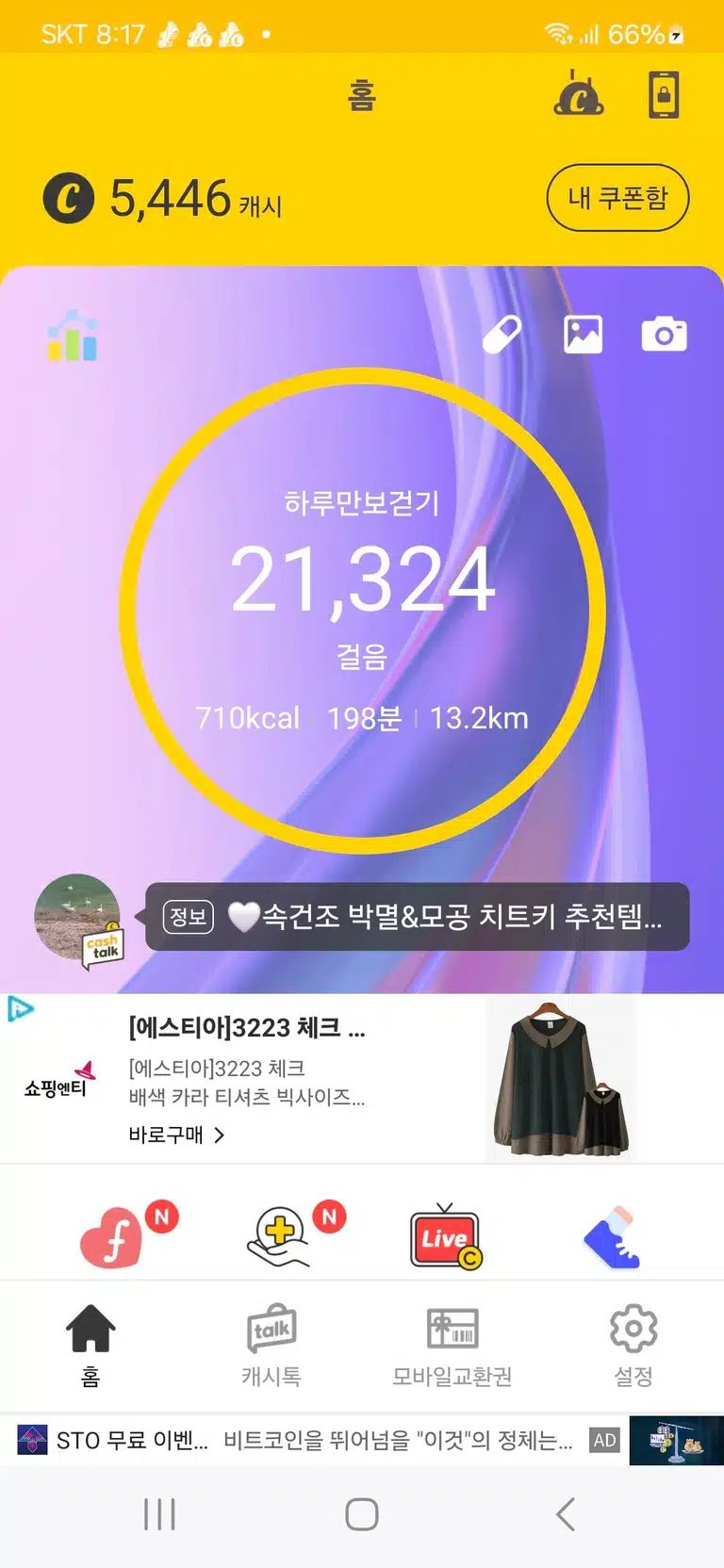
Task: View step statistics chart icon
Action: pyautogui.click(x=73, y=335)
